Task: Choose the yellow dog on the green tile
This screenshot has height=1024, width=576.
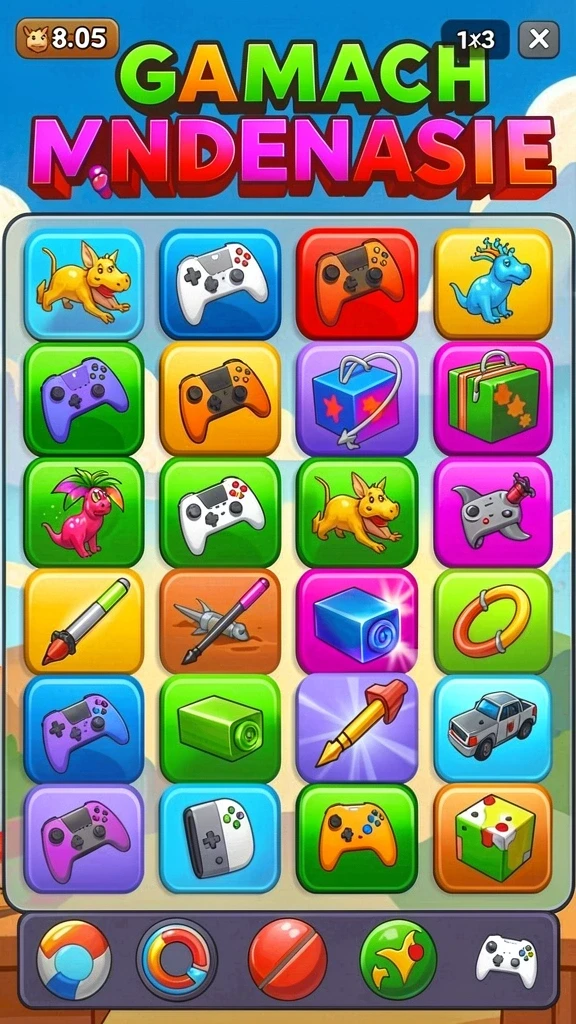Action: point(357,513)
